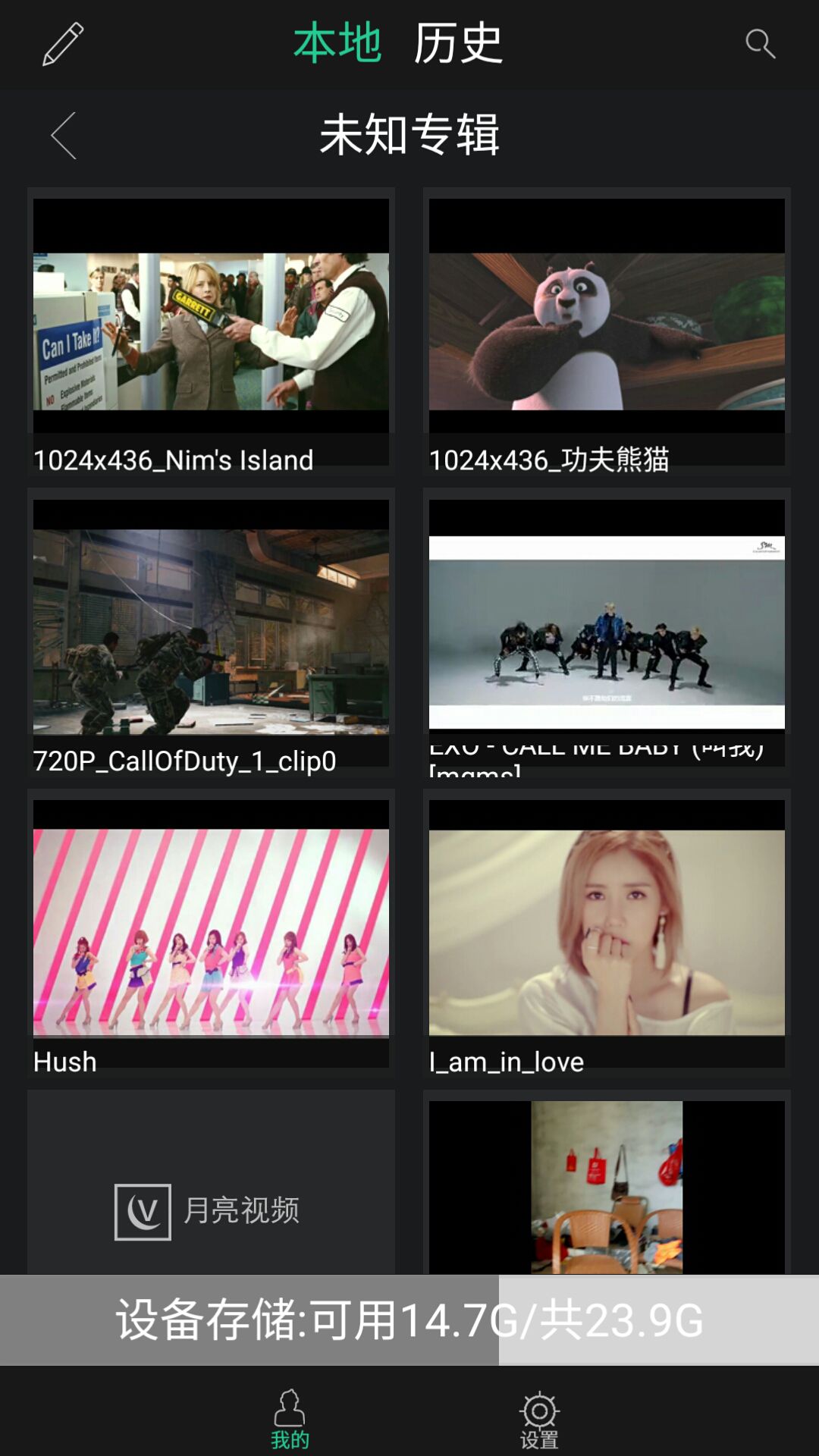This screenshot has width=819, height=1456.
Task: Tap the pencil edit icon
Action: (x=63, y=44)
